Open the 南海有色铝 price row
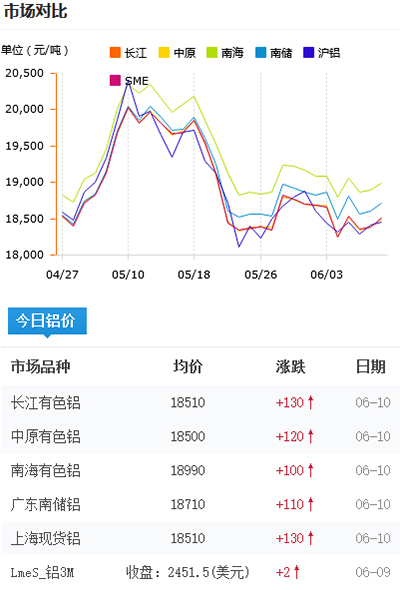 pos(200,470)
